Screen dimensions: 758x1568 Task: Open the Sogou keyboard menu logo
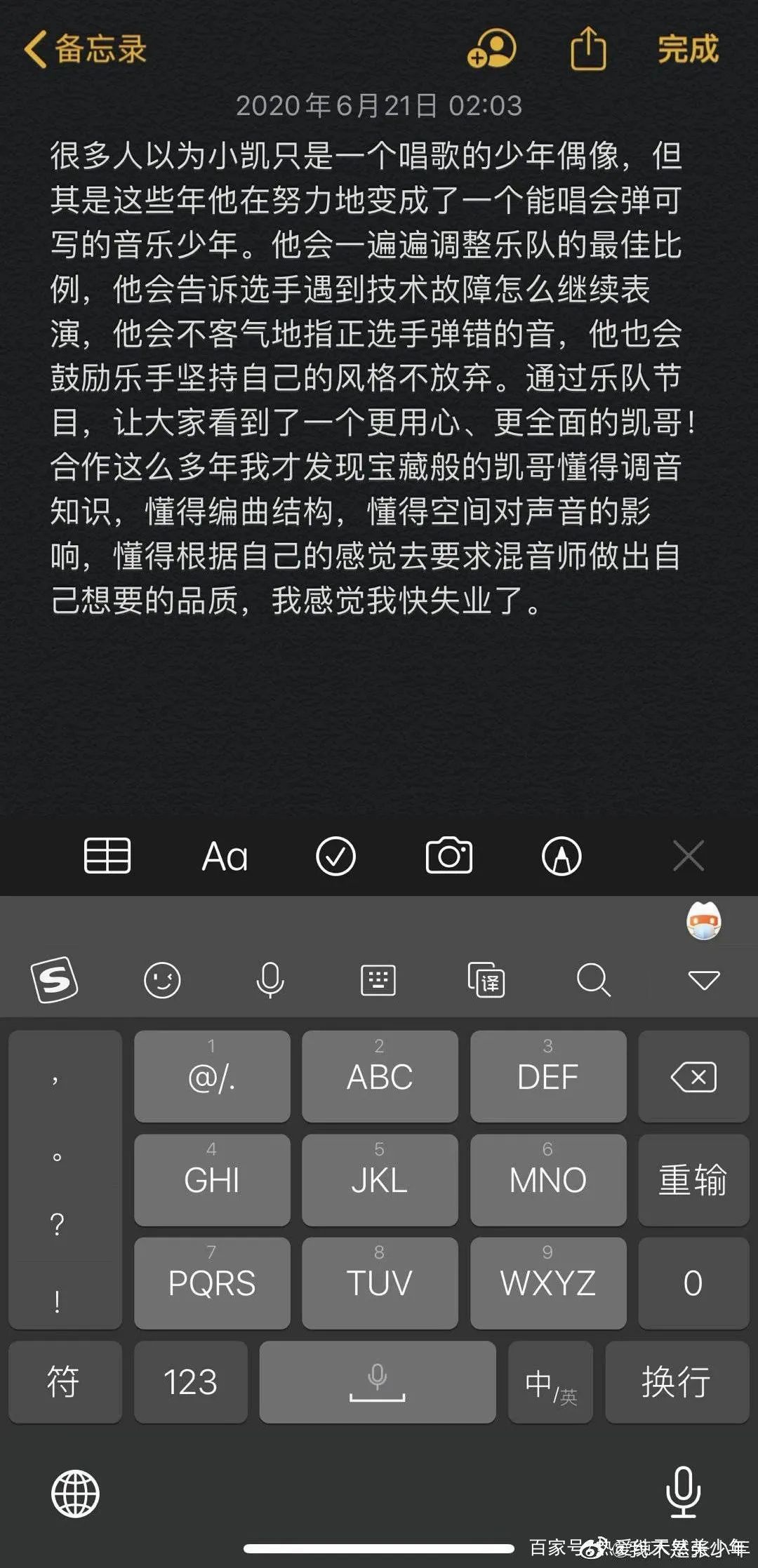55,981
